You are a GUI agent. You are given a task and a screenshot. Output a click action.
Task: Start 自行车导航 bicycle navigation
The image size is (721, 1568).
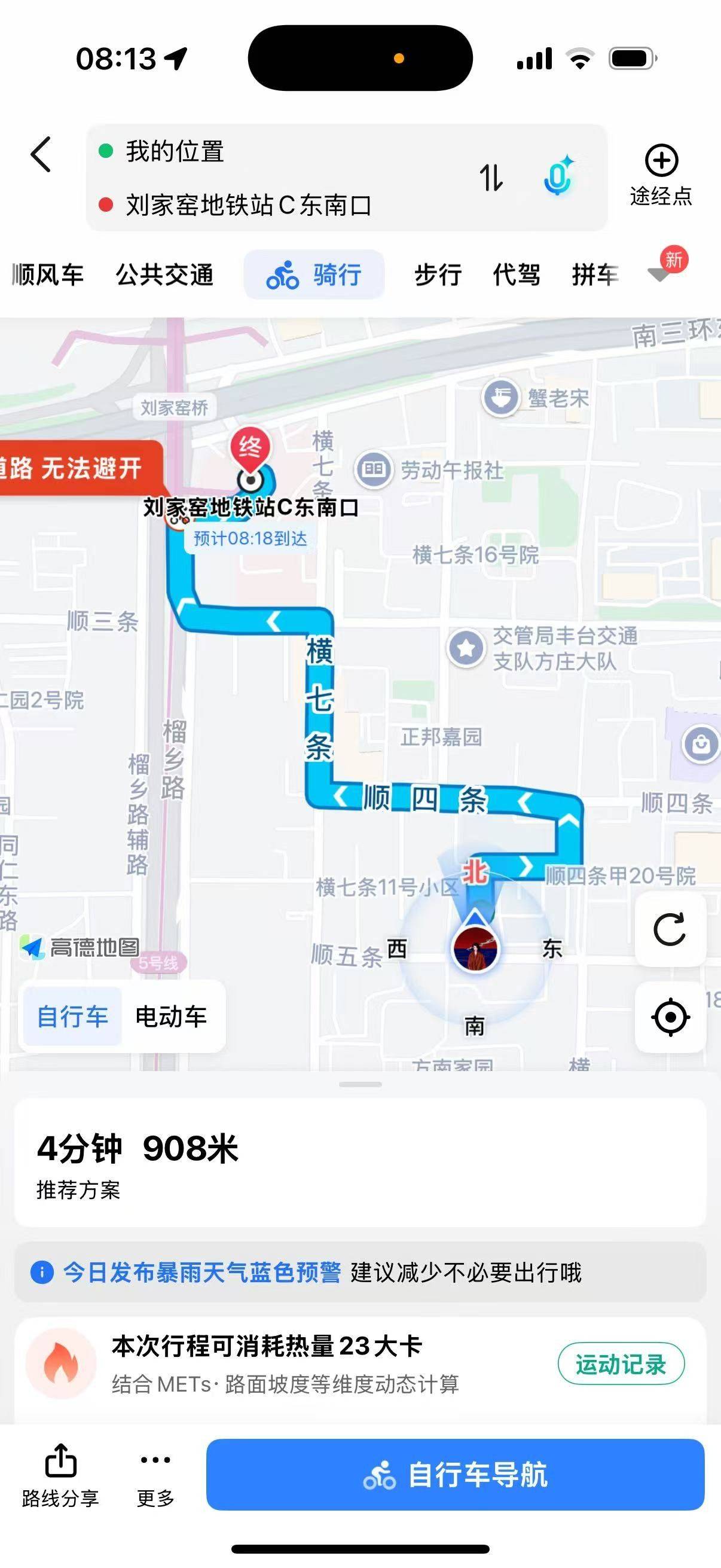point(455,1475)
